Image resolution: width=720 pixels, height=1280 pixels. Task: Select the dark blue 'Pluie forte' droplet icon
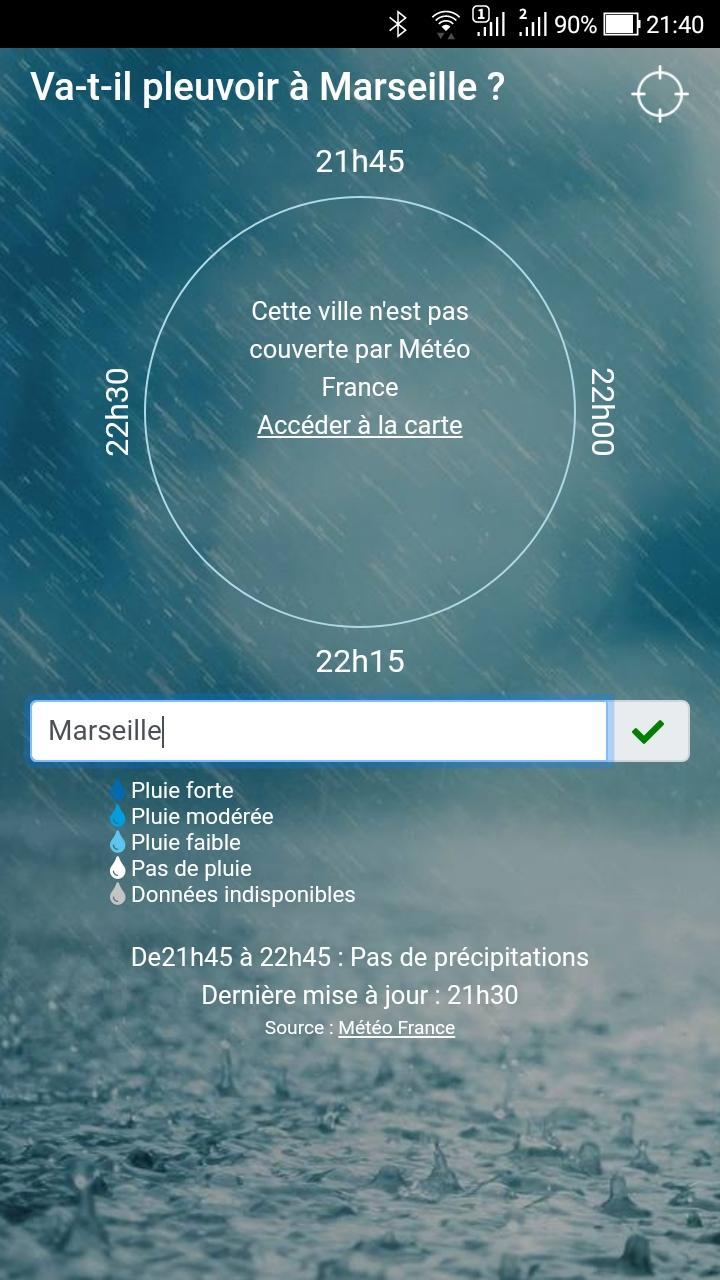click(x=119, y=790)
